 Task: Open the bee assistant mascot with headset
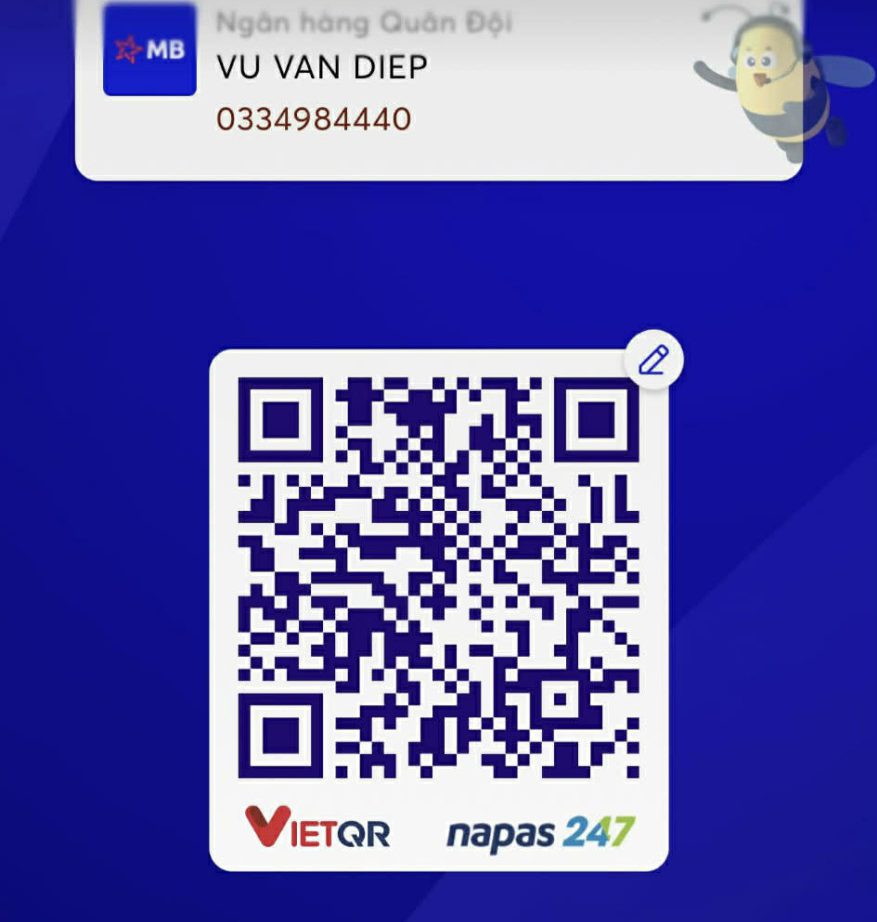tap(775, 80)
